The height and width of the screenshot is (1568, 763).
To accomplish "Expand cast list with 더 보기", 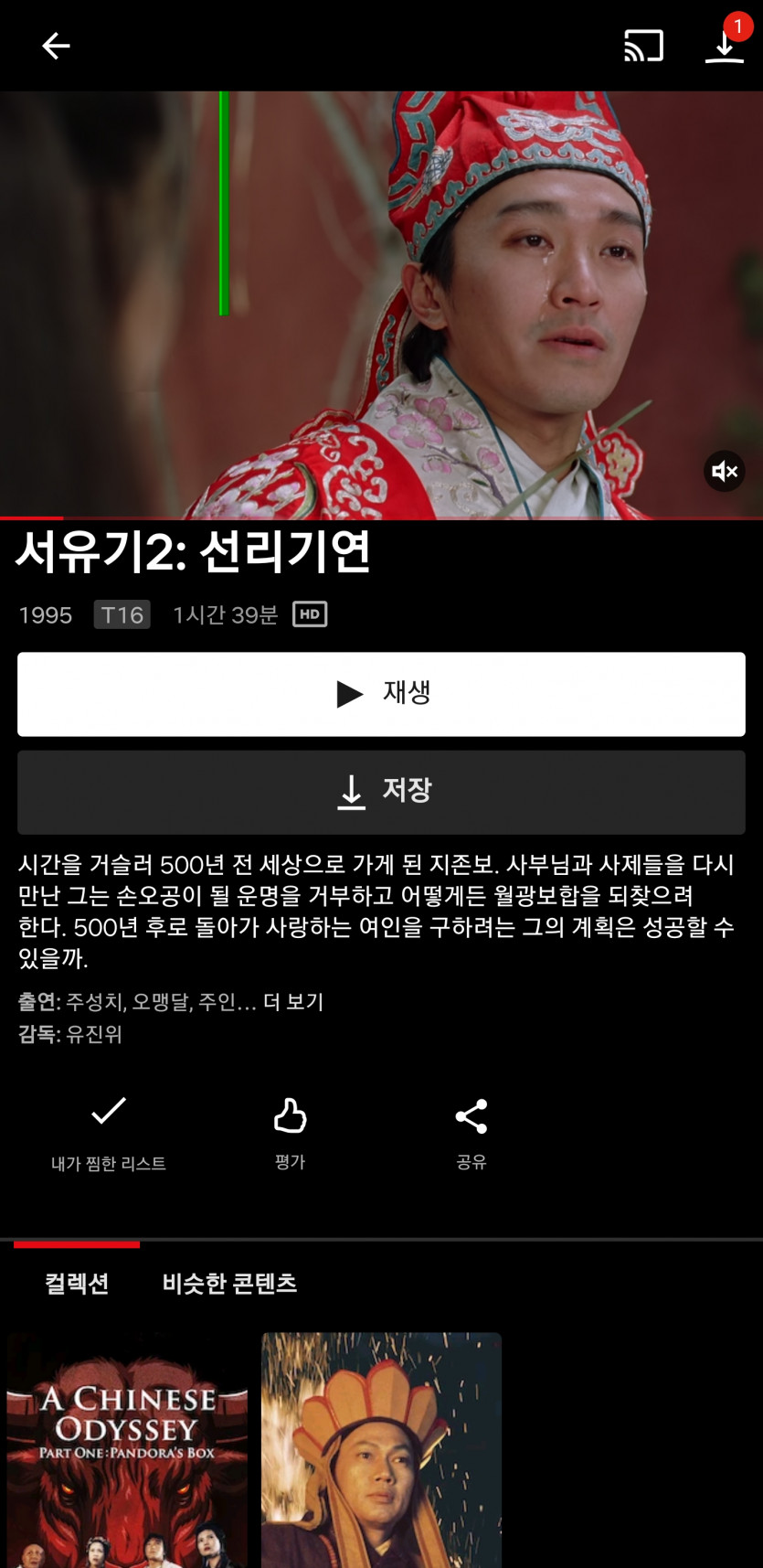I will (x=293, y=1002).
